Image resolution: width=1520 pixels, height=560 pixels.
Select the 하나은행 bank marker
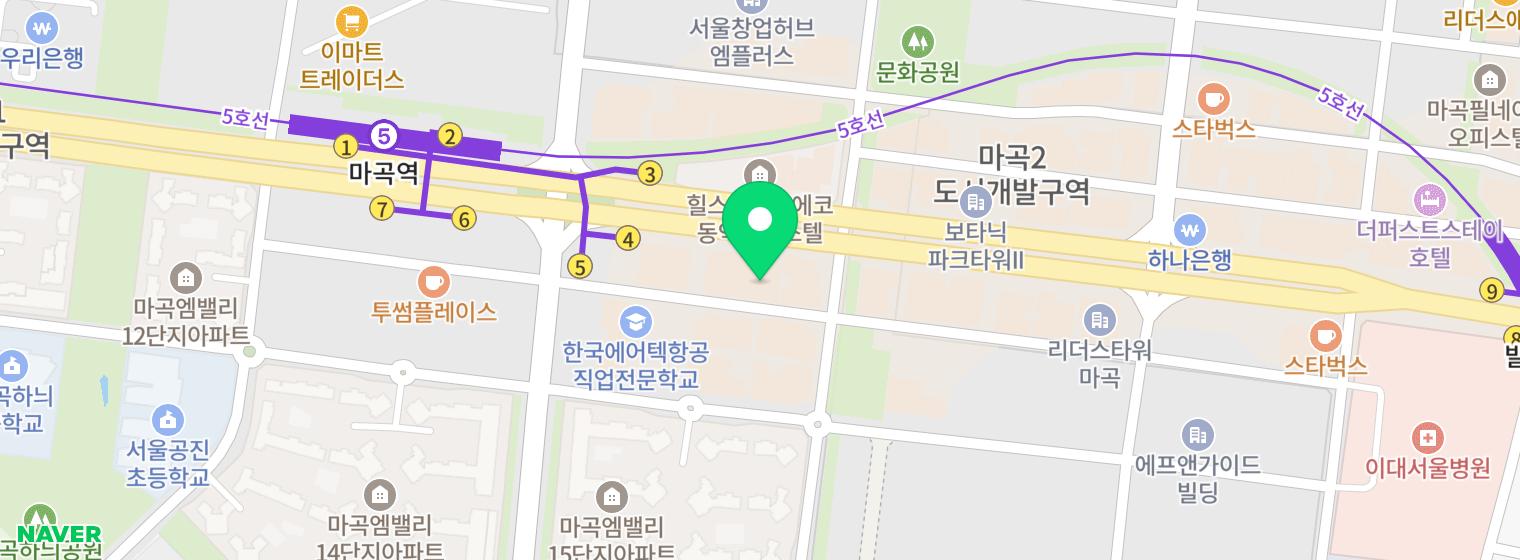point(1189,230)
